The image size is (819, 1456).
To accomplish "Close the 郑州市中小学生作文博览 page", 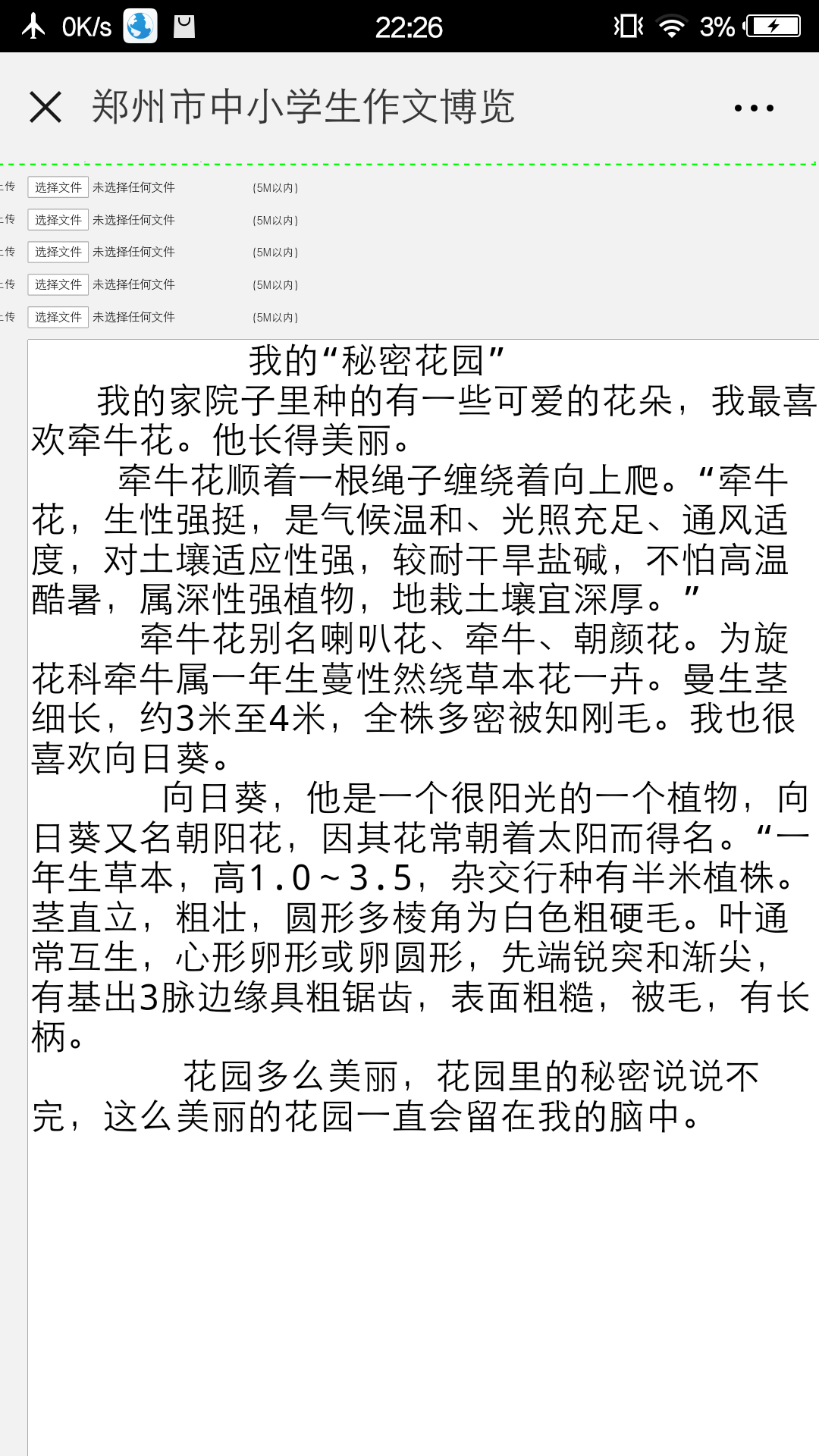I will 45,107.
